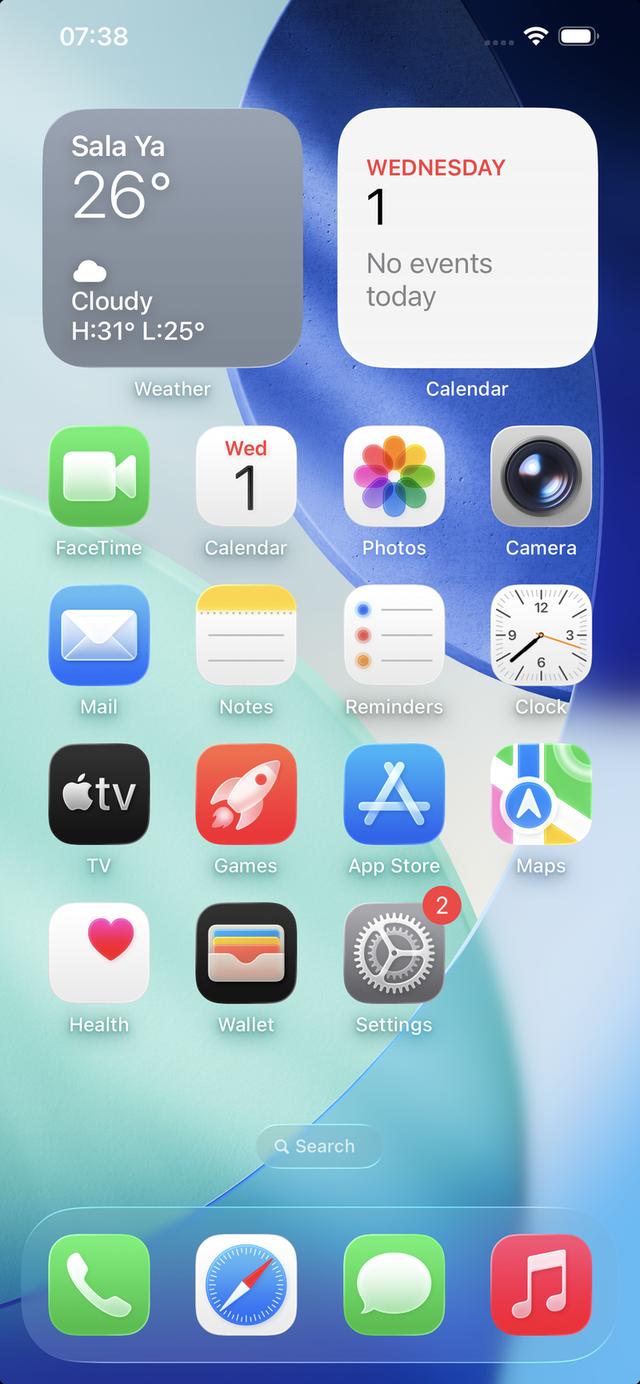Launch the Camera app
The width and height of the screenshot is (640, 1384).
pyautogui.click(x=541, y=476)
